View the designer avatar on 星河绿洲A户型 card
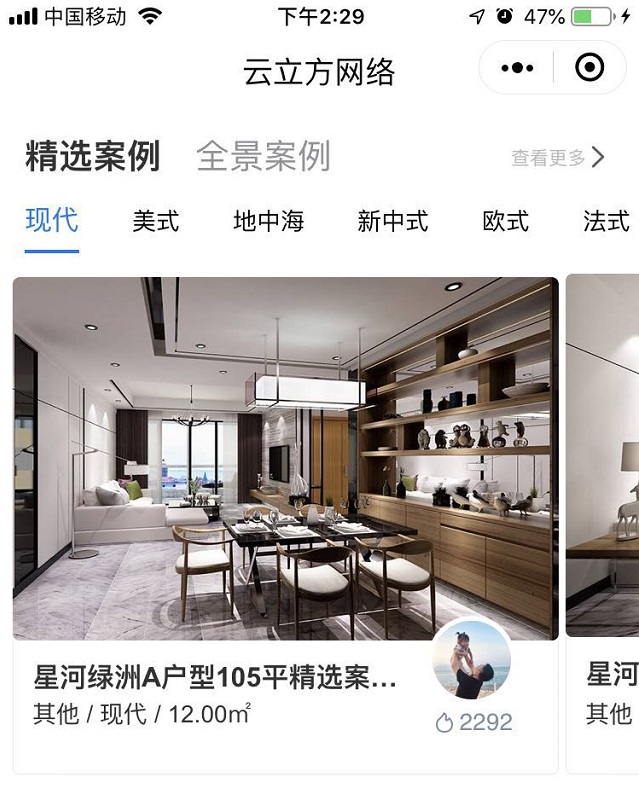Viewport: 639px width, 786px height. 471,659
